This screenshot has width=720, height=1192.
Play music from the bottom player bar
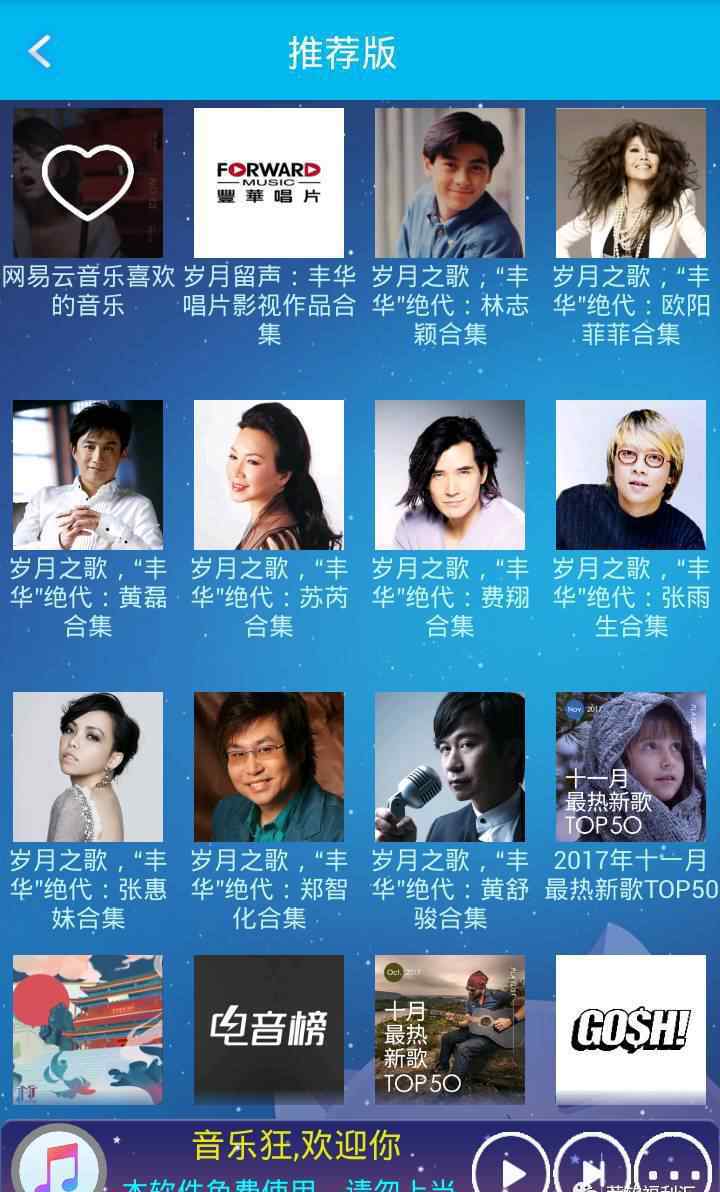point(511,1165)
